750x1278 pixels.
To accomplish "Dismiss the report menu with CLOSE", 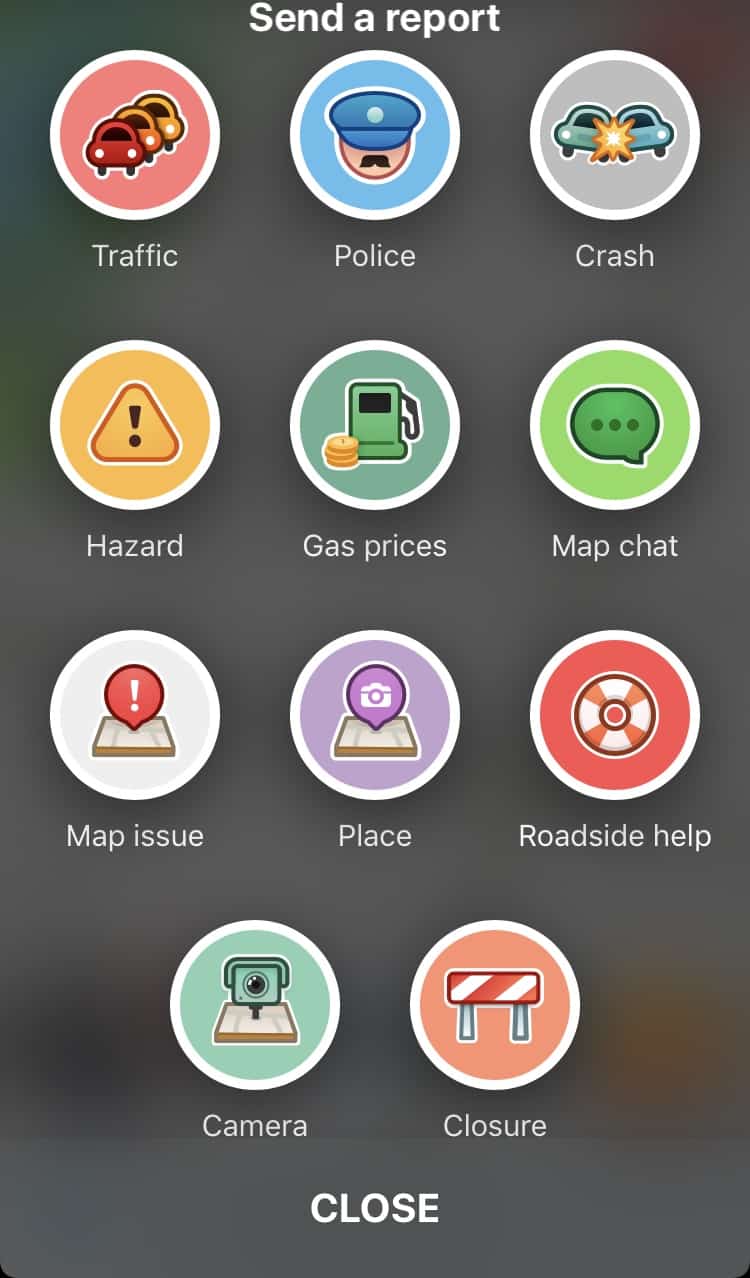I will pyautogui.click(x=375, y=1208).
